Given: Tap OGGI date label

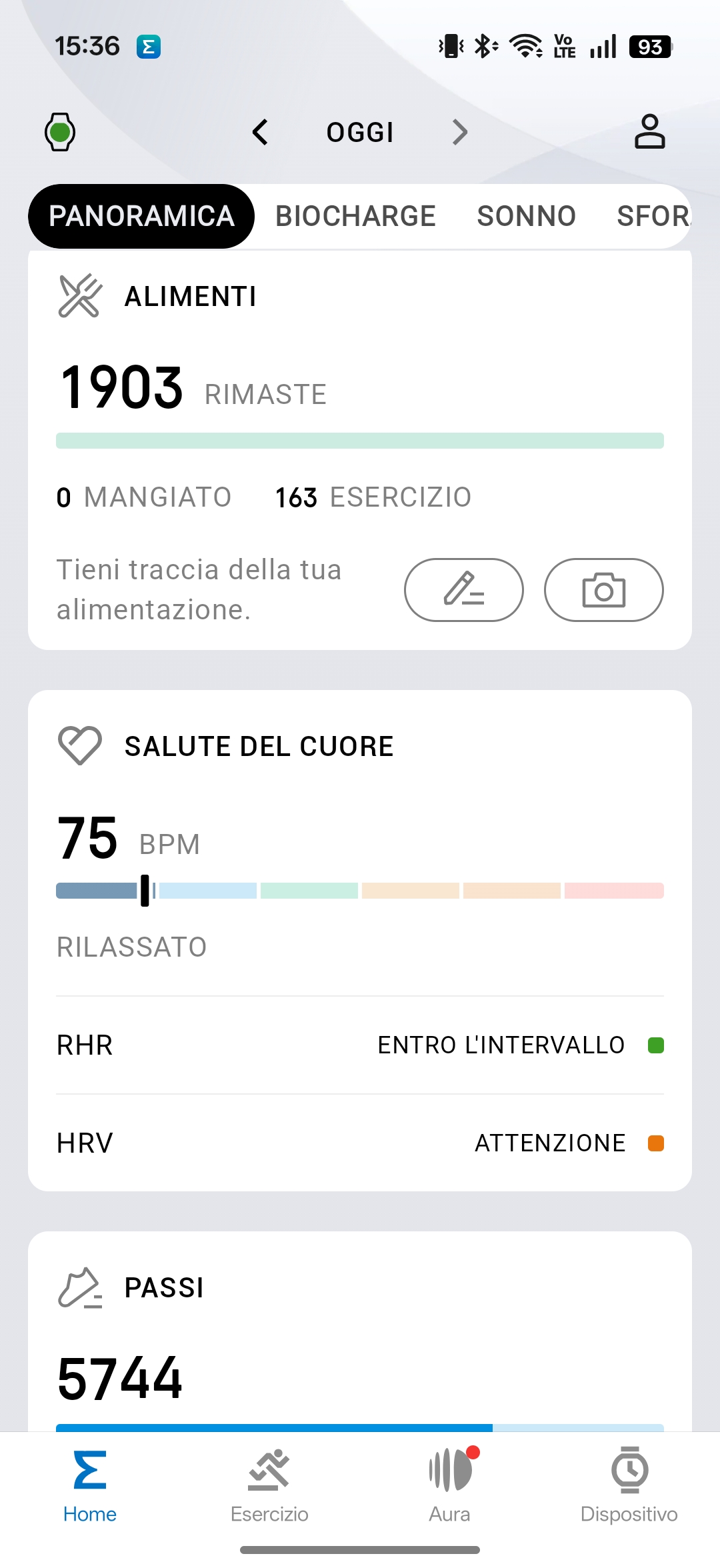Looking at the screenshot, I should [360, 132].
